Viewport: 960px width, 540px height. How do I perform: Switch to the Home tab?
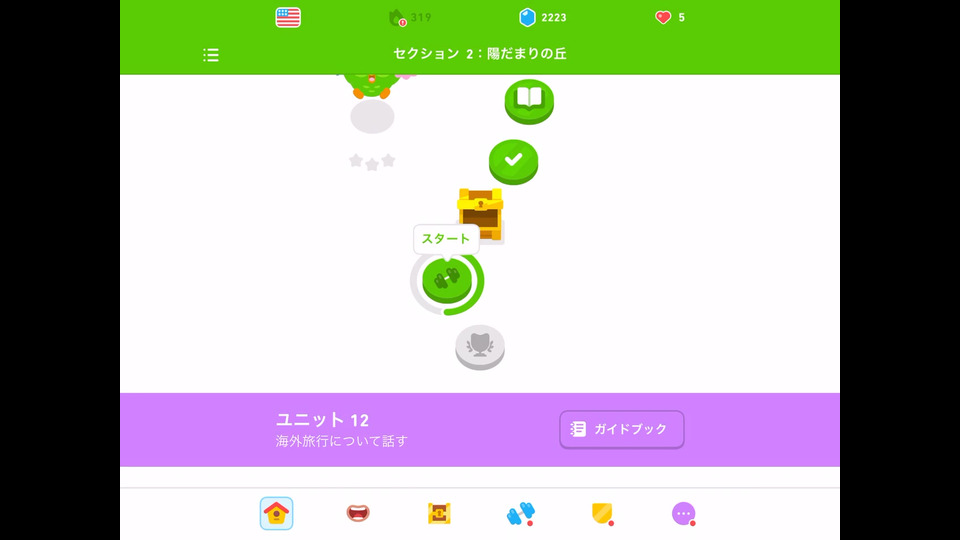tap(276, 513)
